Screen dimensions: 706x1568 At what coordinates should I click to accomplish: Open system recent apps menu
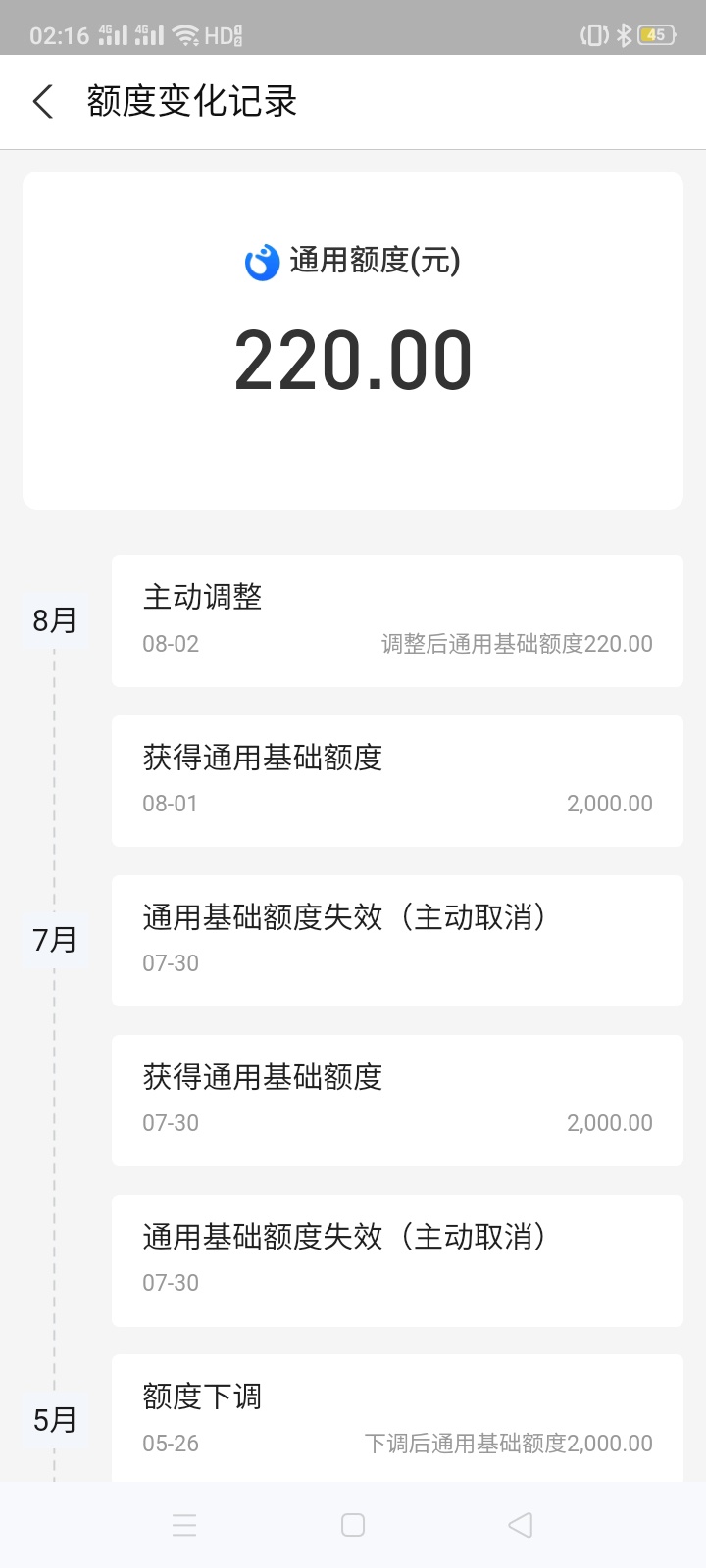(x=184, y=1525)
